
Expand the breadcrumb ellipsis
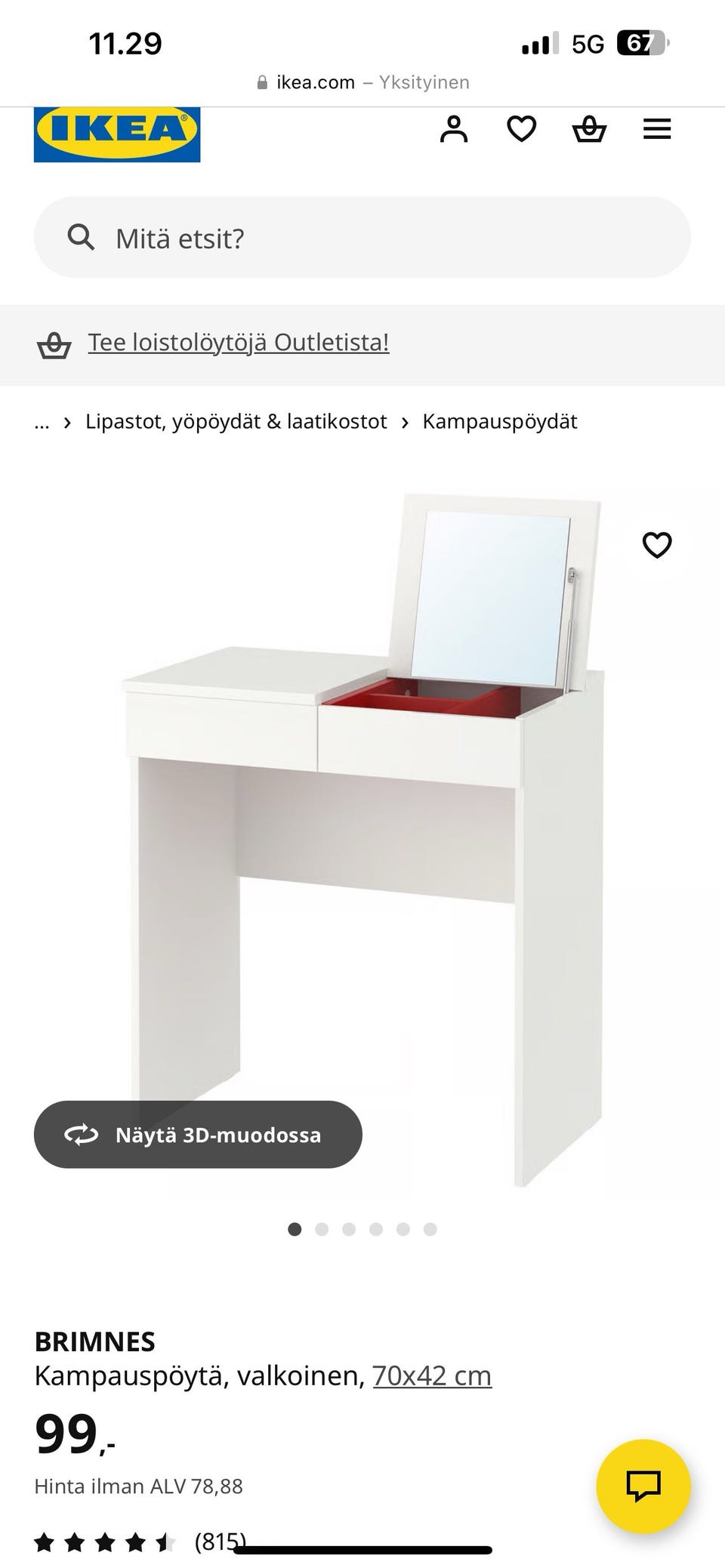tap(42, 421)
